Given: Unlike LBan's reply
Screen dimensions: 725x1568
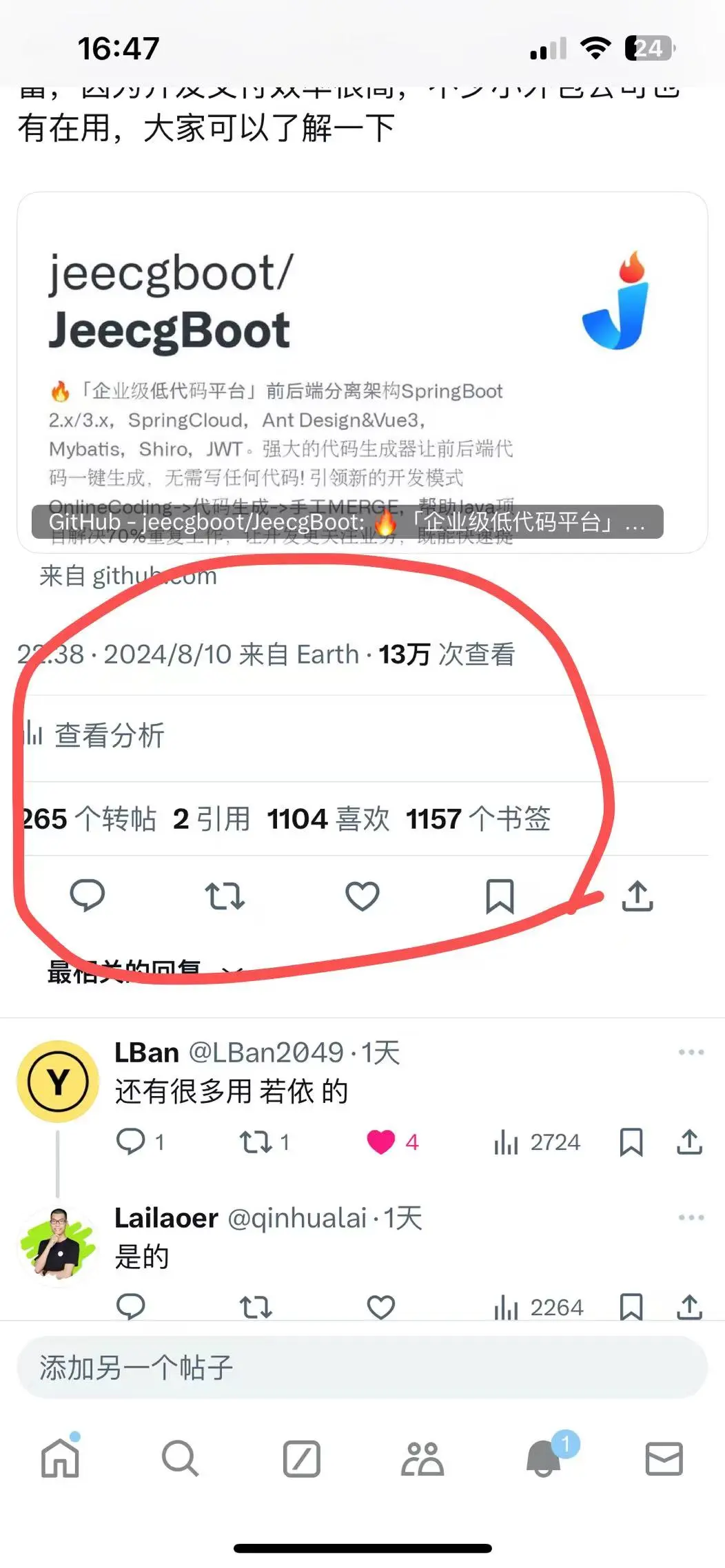Looking at the screenshot, I should pyautogui.click(x=381, y=1142).
